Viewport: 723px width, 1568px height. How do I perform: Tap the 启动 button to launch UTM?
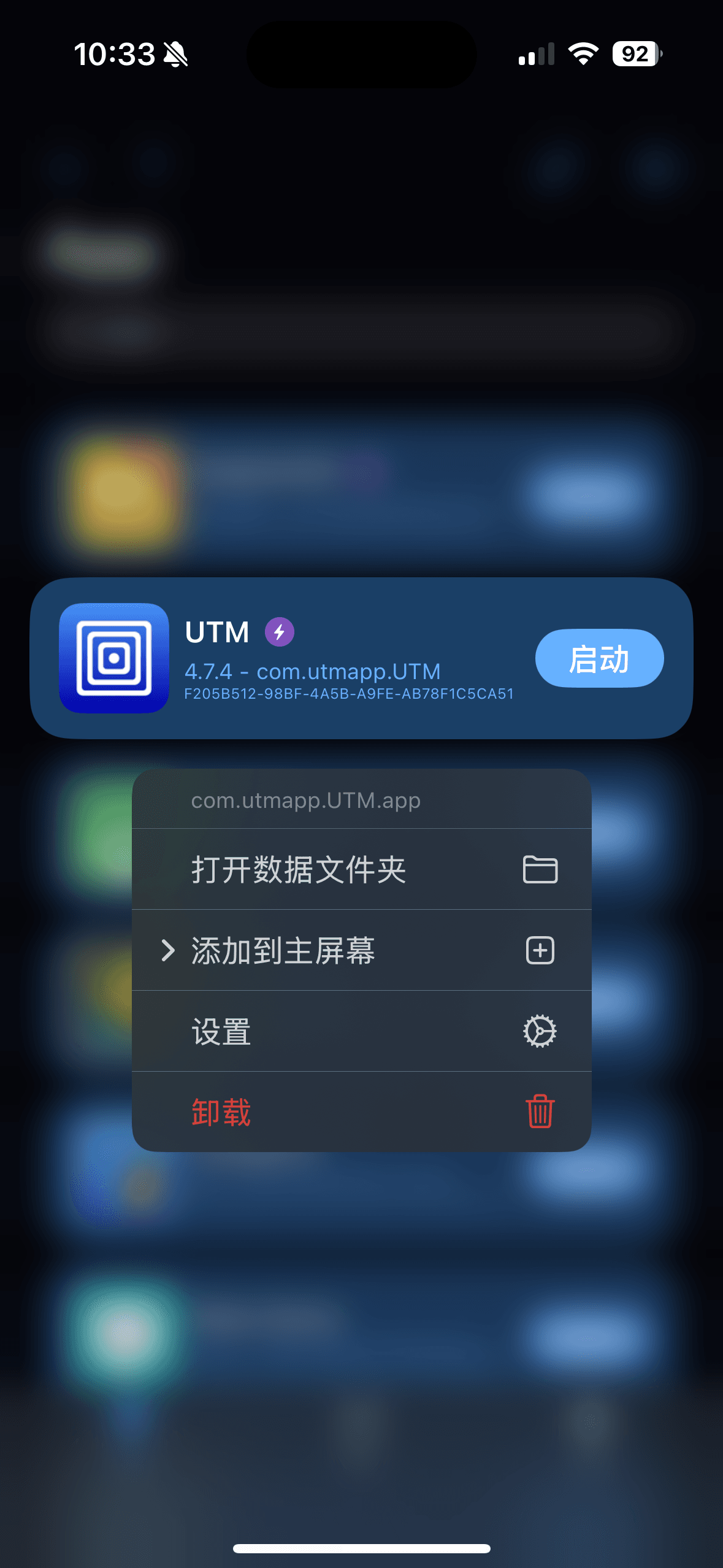[x=599, y=659]
